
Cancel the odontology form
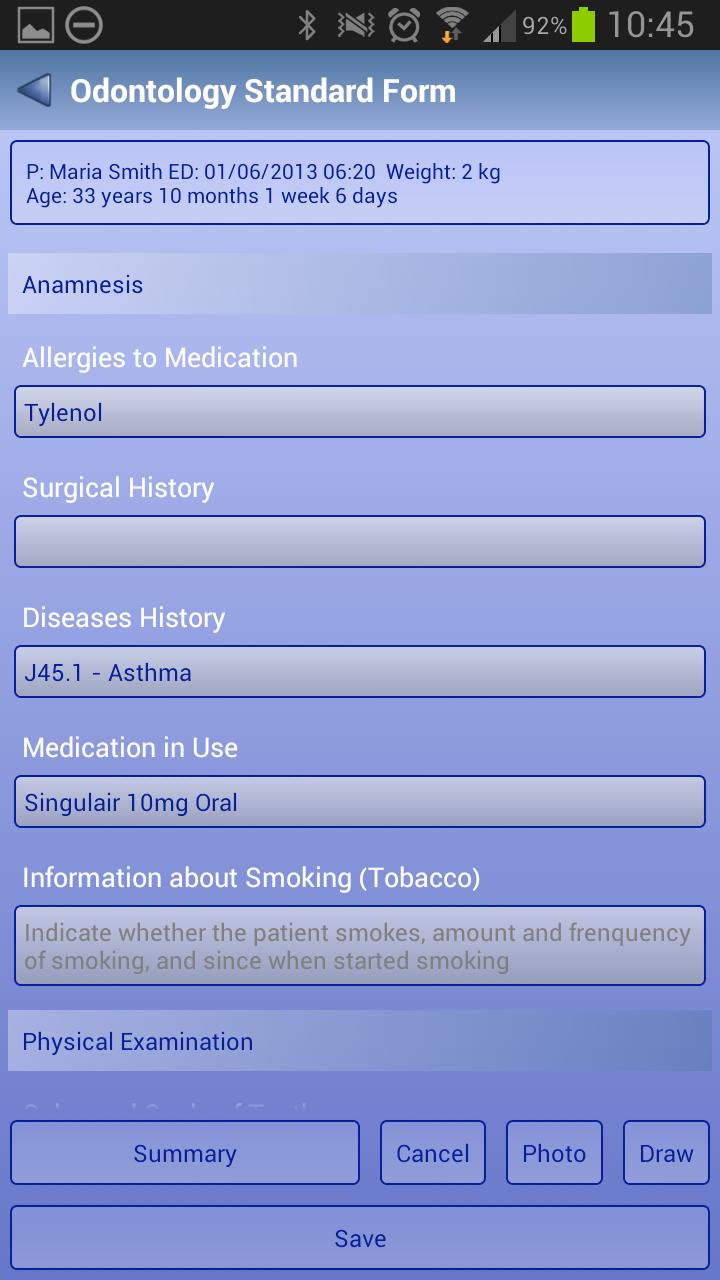[x=432, y=1152]
